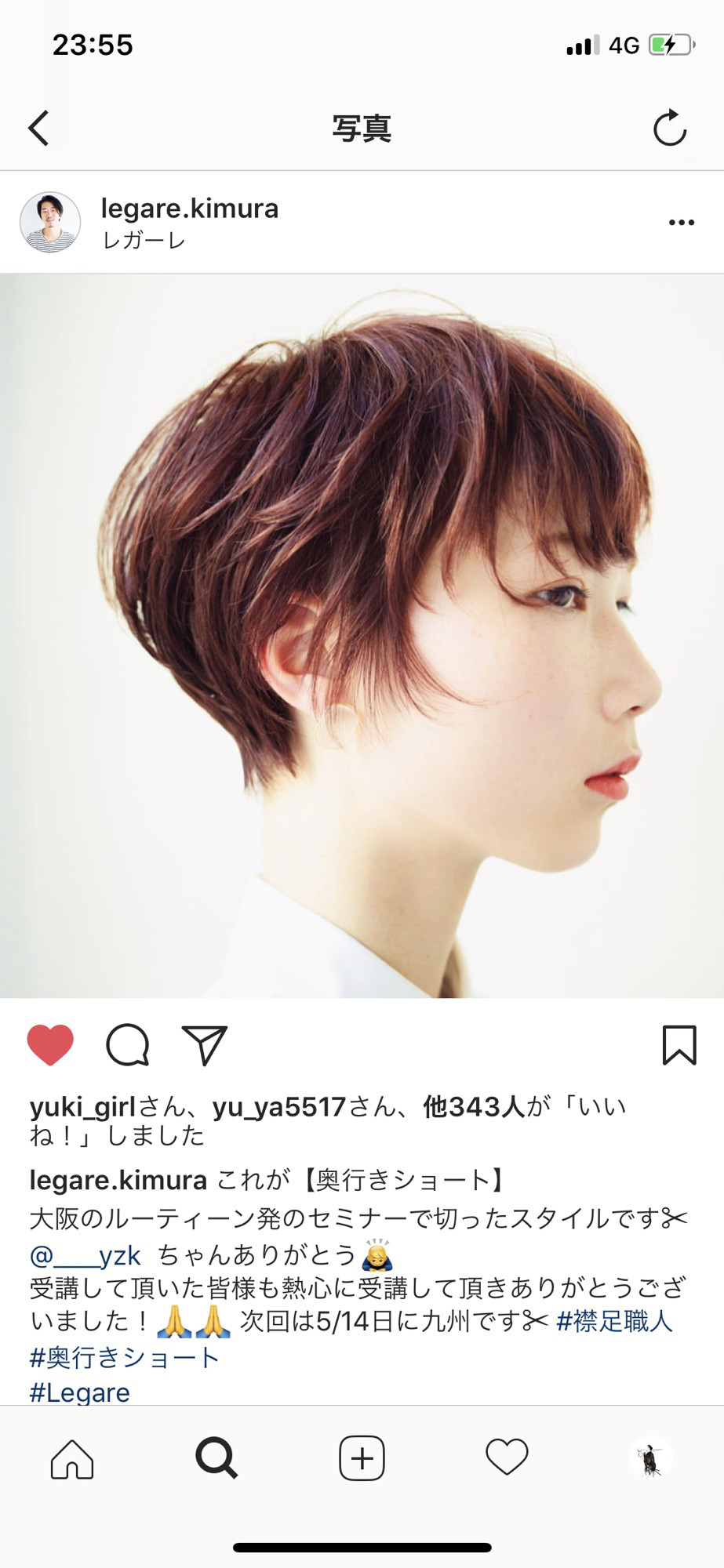Go back using the top-left arrow

click(39, 128)
